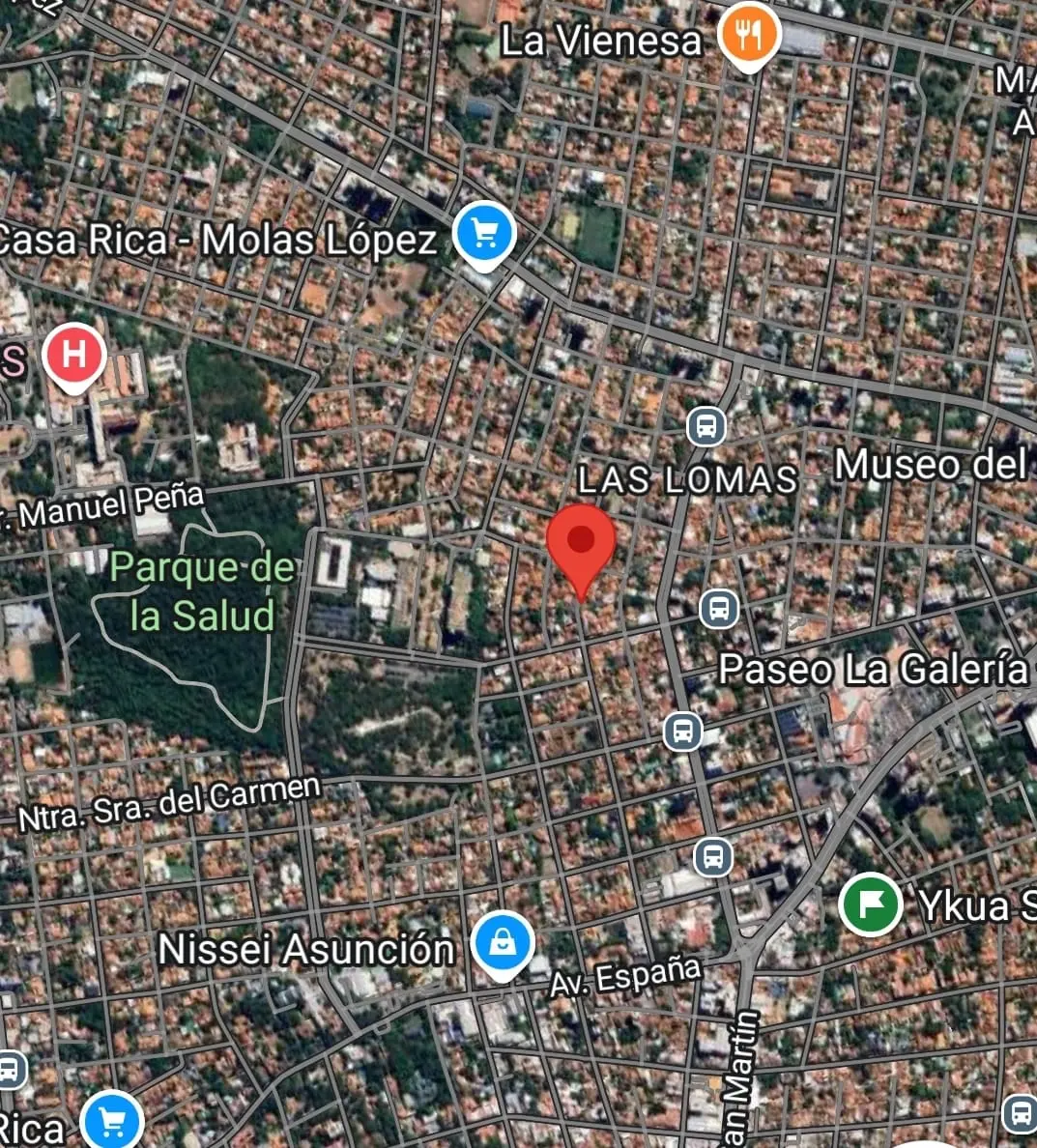Open the Museo del place label
The image size is (1037, 1148).
click(x=929, y=465)
